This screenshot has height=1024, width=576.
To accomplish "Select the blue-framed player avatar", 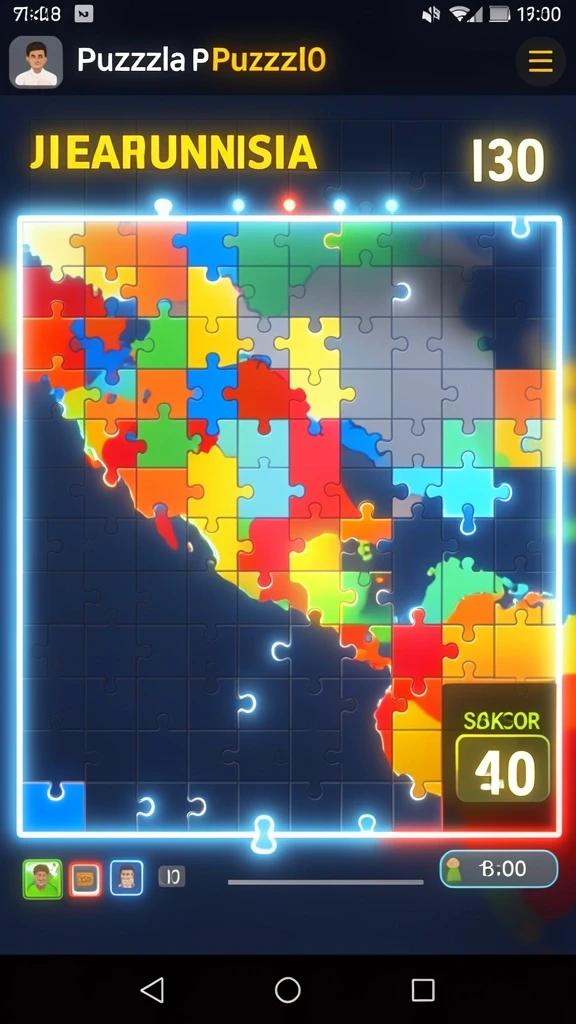I will tap(126, 878).
